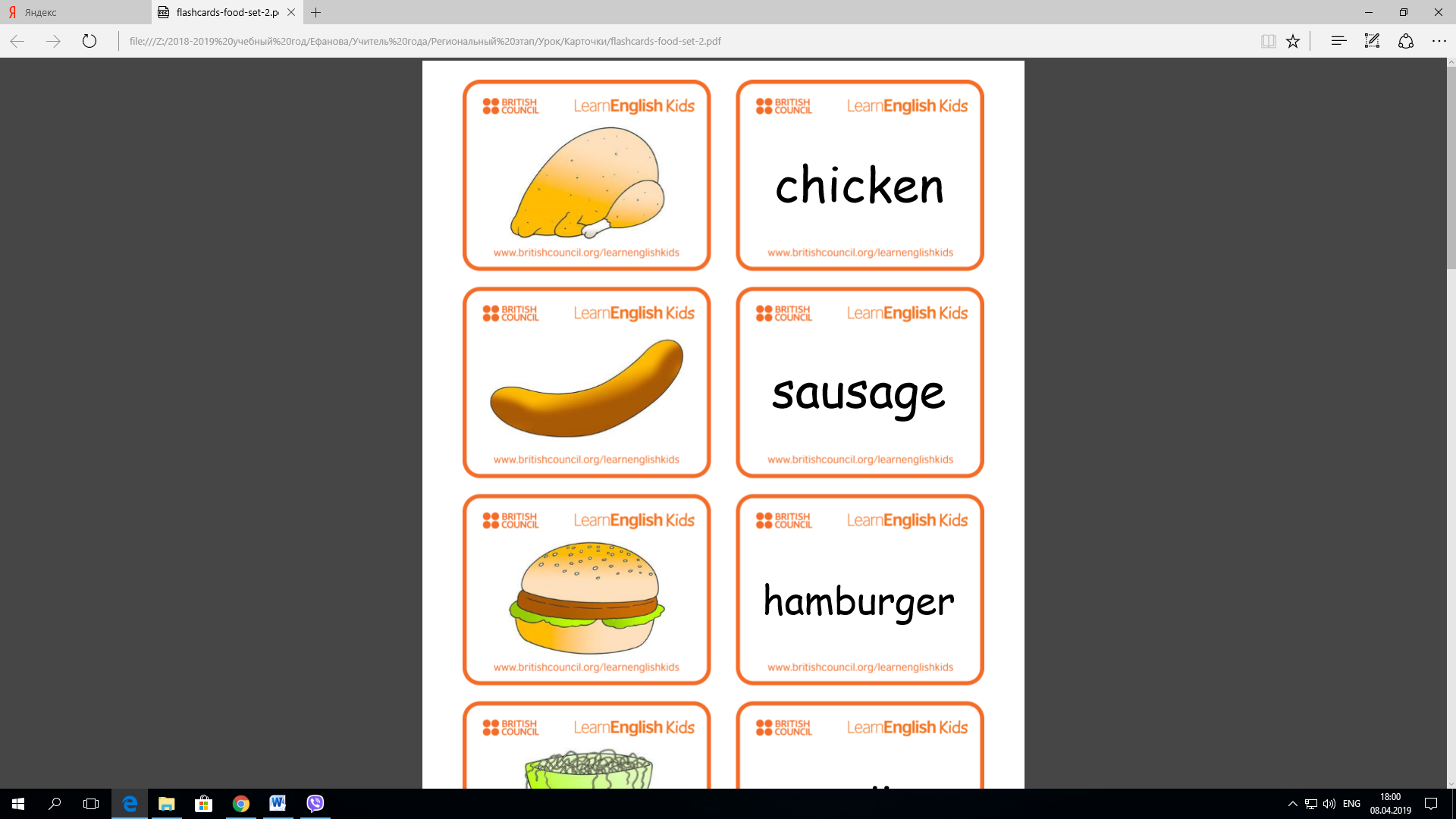
Task: Share this page
Action: [x=1406, y=41]
